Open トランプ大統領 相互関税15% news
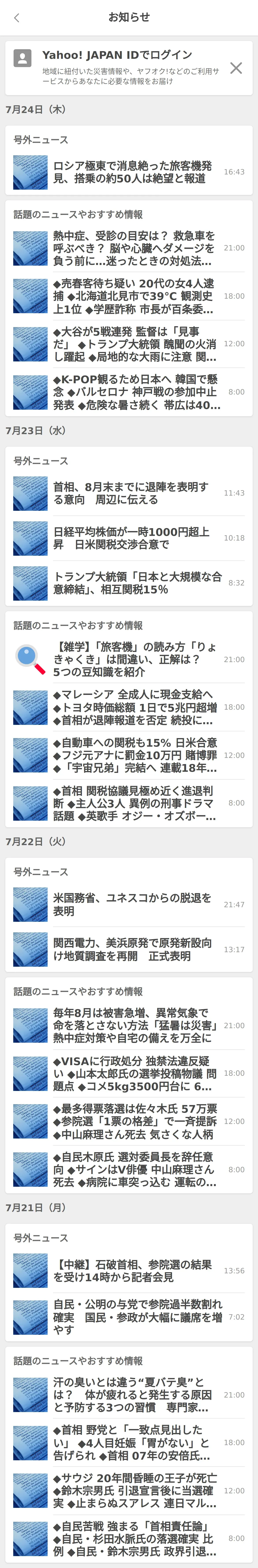Image resolution: width=258 pixels, height=1568 pixels. point(131,583)
